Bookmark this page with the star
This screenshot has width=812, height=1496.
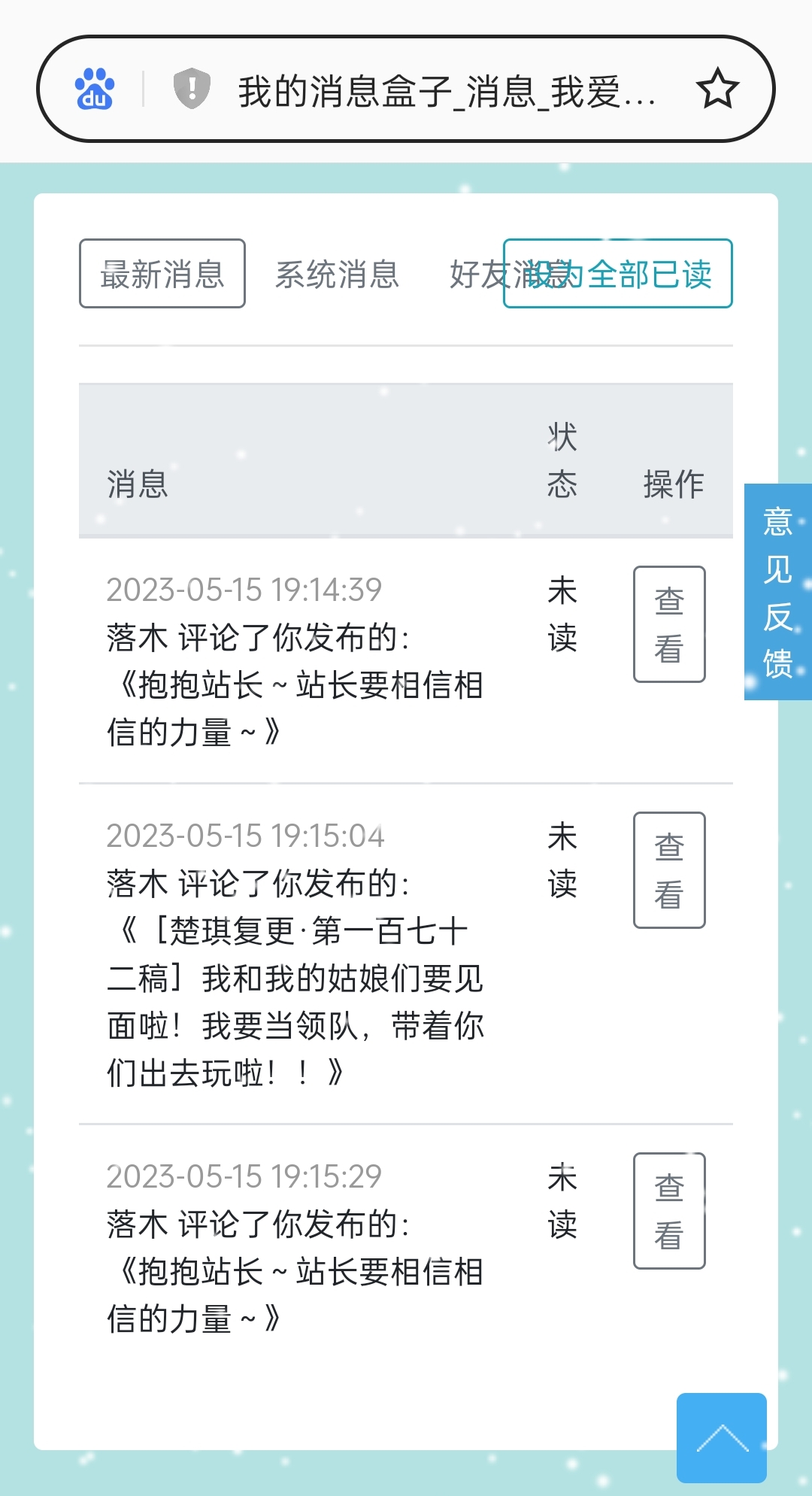pyautogui.click(x=717, y=89)
